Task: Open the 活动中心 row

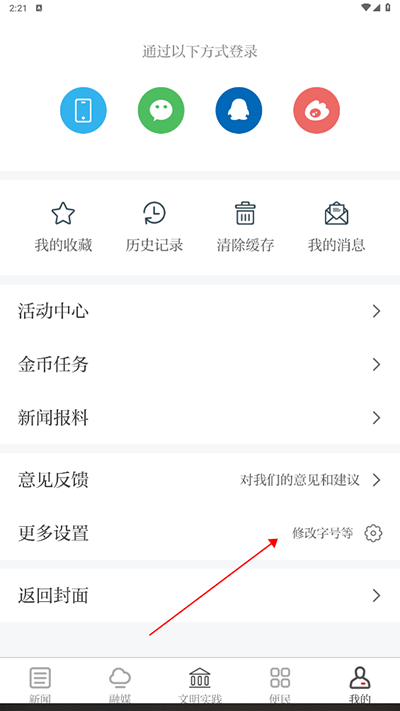Action: tap(200, 311)
